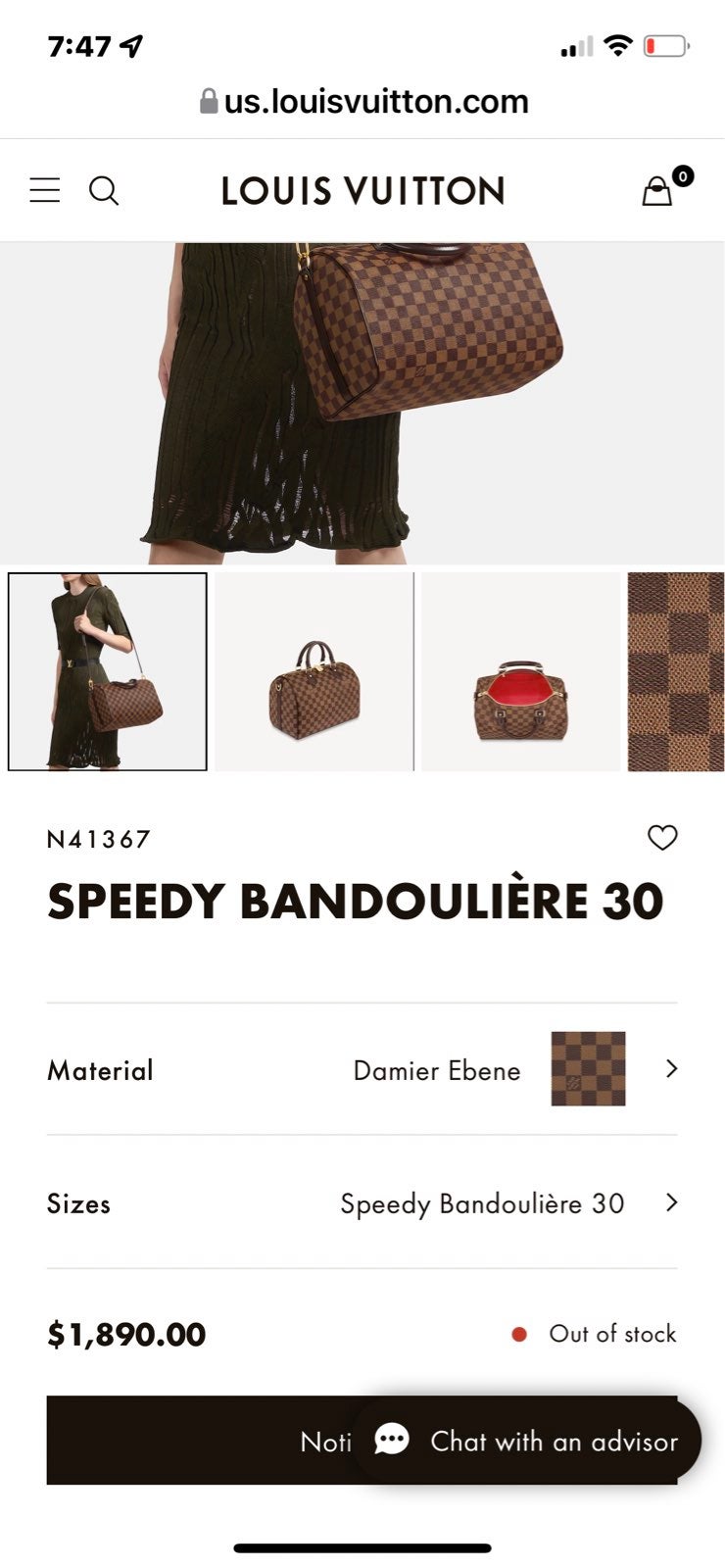The width and height of the screenshot is (725, 1568).
Task: Open the Sizes selection row
Action: (x=362, y=1203)
